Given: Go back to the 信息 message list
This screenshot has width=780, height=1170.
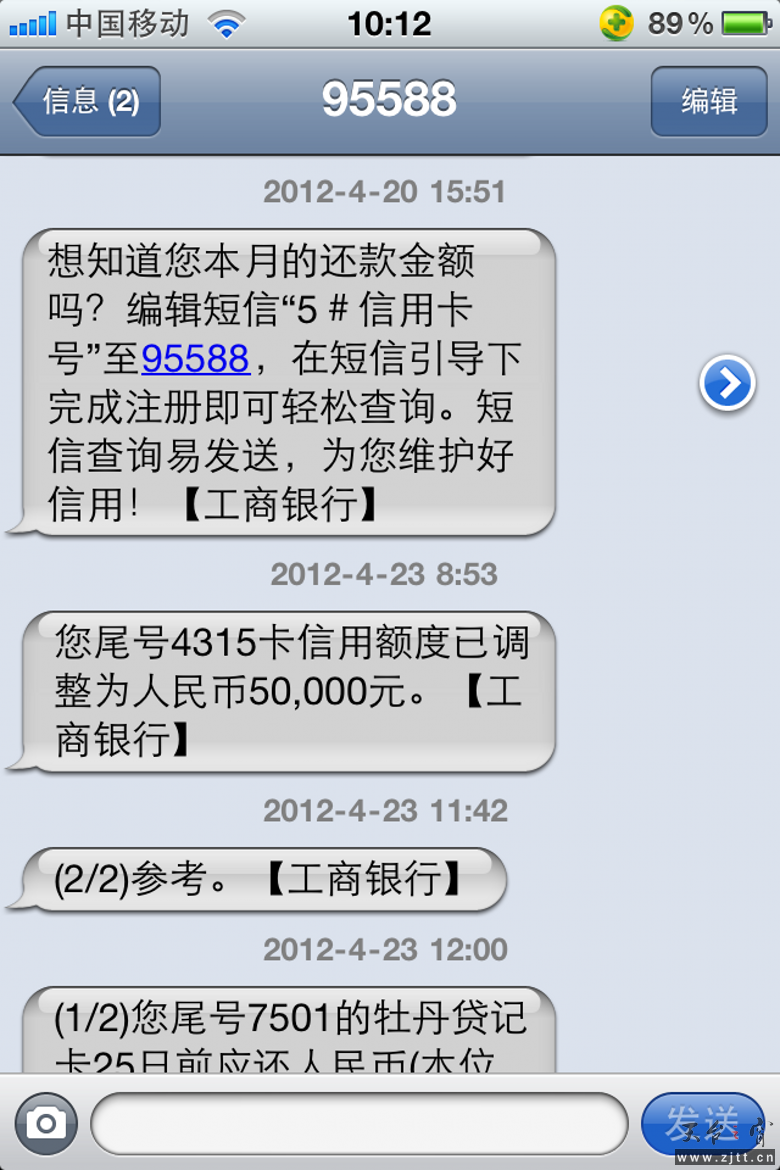Looking at the screenshot, I should (x=88, y=101).
